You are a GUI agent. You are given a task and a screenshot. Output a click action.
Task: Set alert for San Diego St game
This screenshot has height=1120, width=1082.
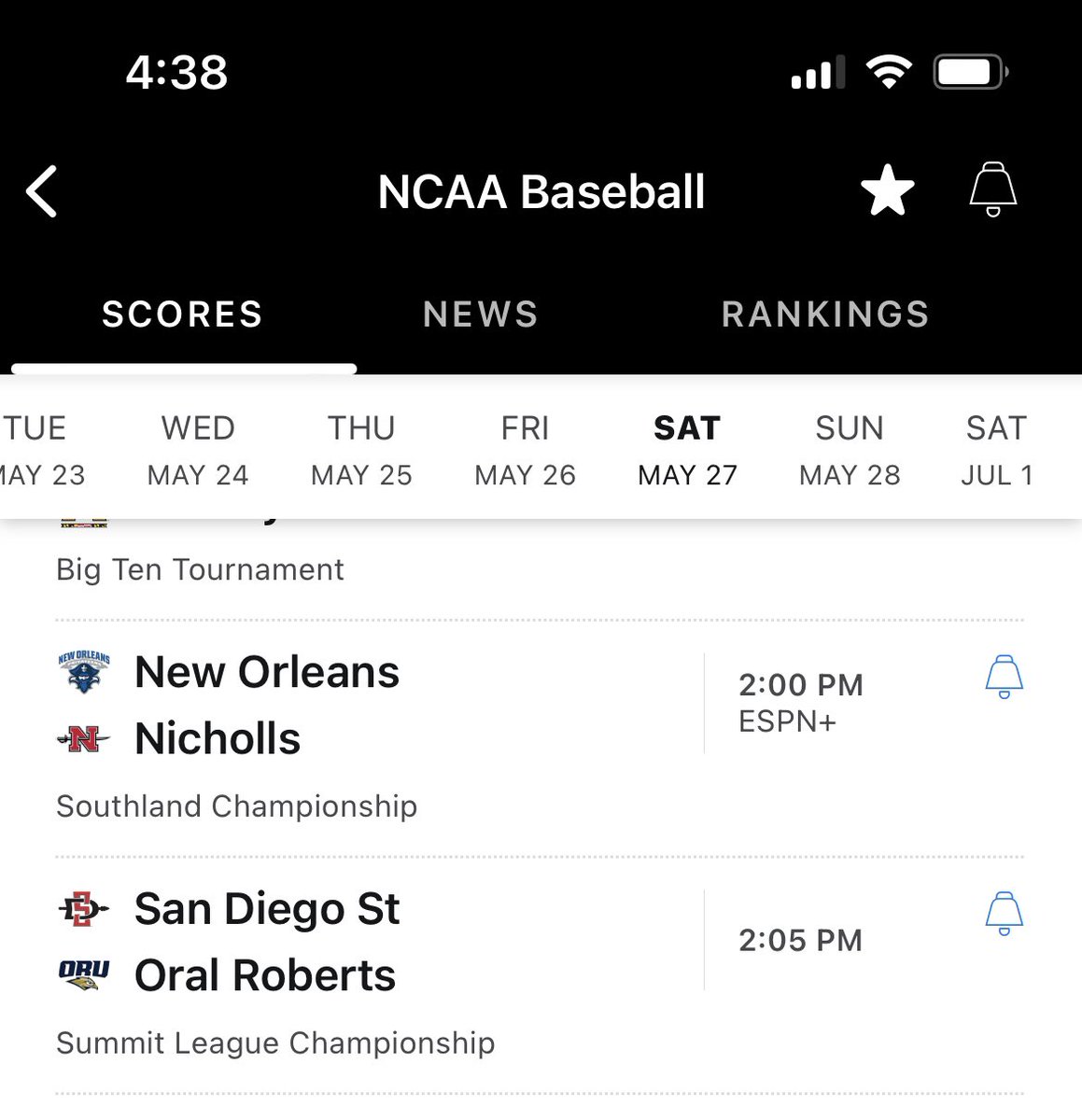click(1004, 914)
